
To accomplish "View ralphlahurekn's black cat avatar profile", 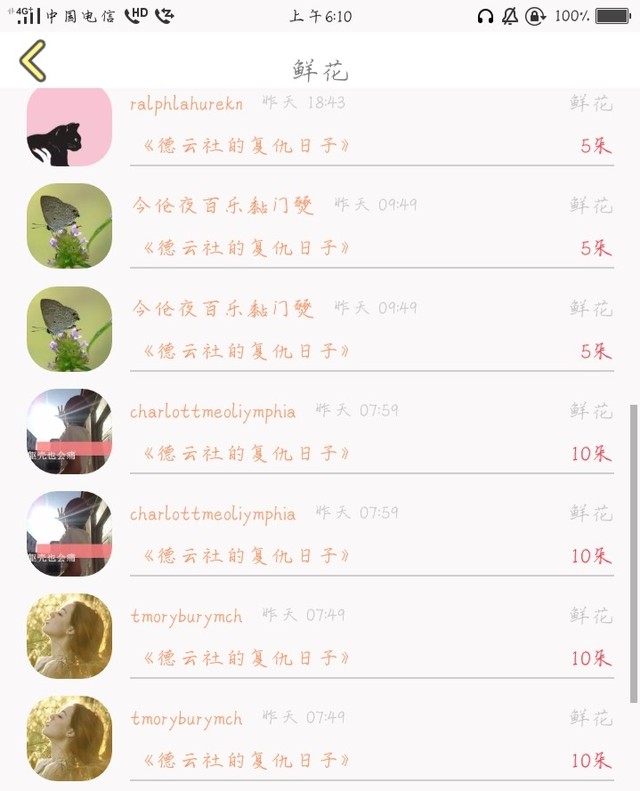I will [x=69, y=127].
